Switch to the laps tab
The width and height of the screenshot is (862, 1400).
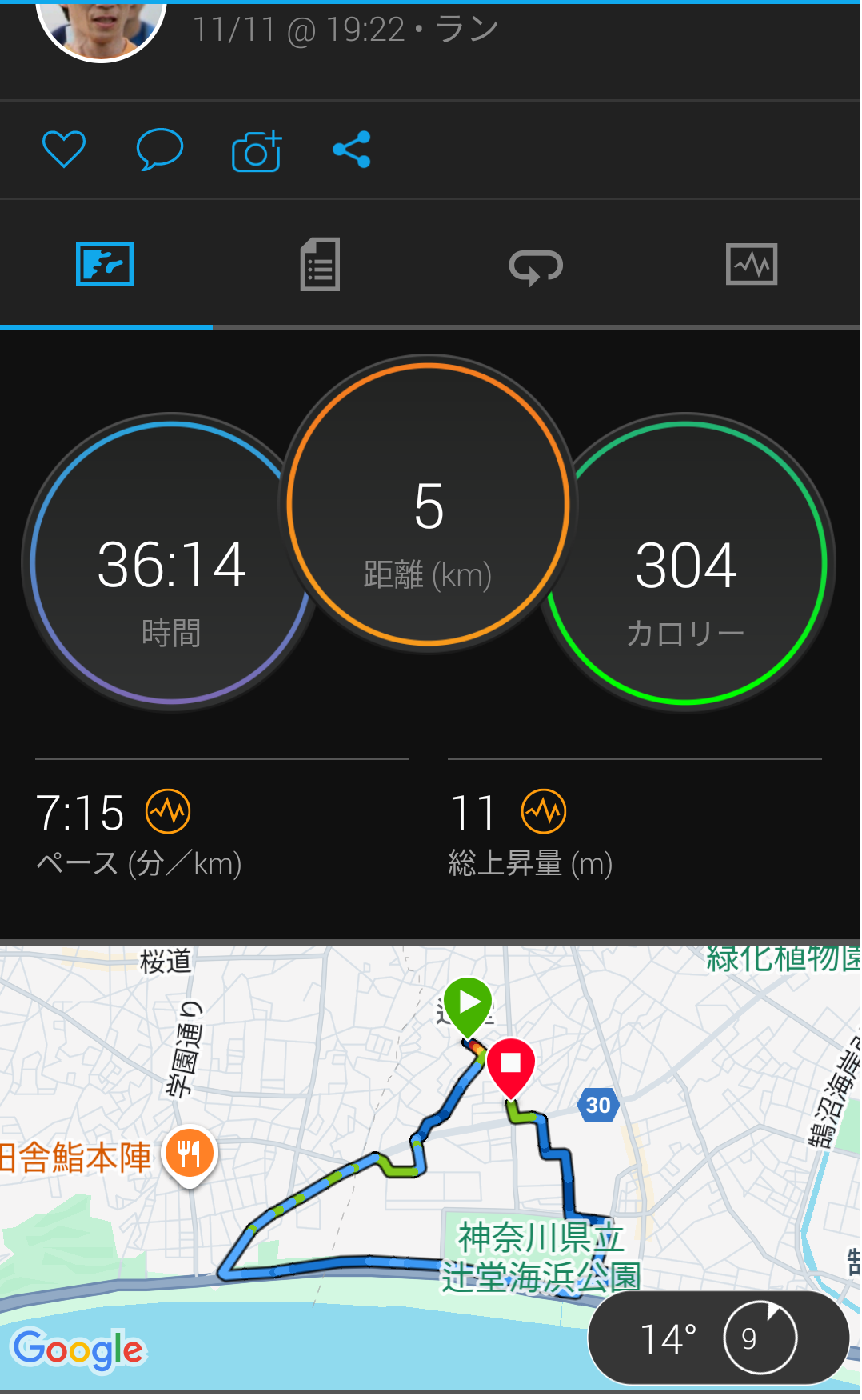[536, 266]
